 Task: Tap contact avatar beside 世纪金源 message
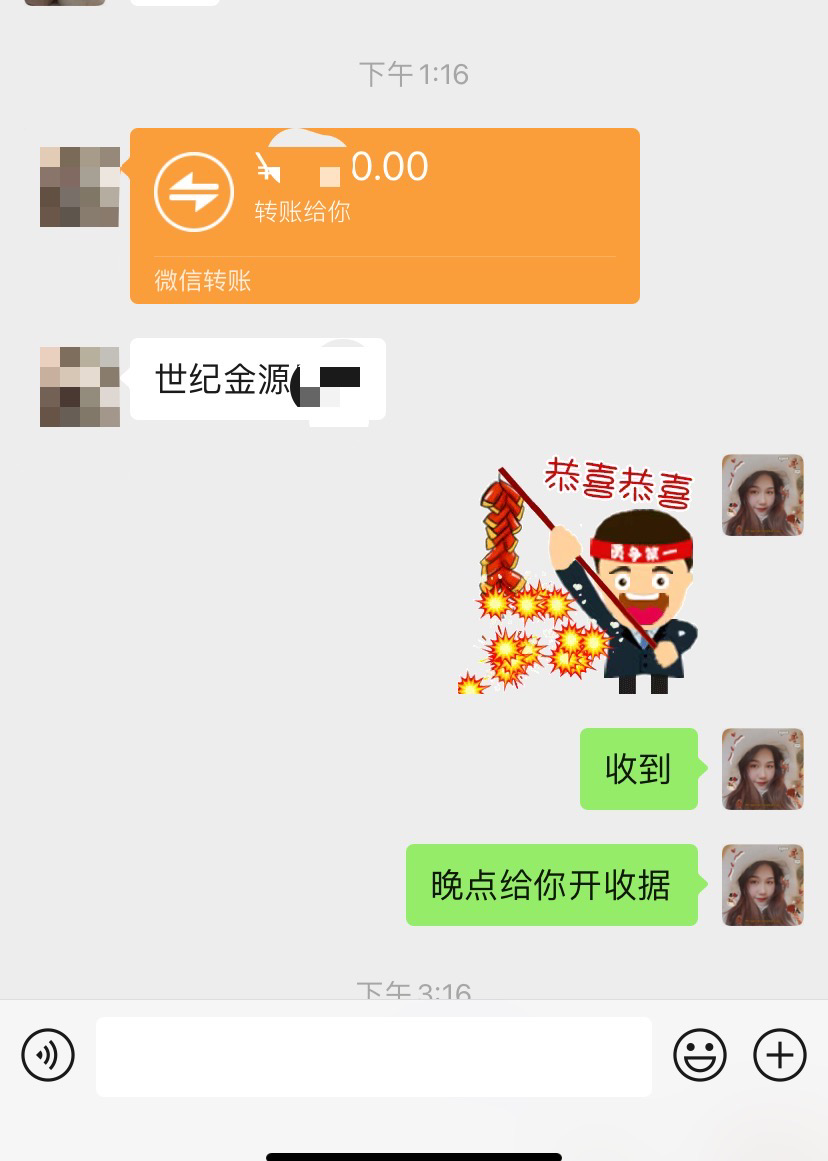point(80,387)
